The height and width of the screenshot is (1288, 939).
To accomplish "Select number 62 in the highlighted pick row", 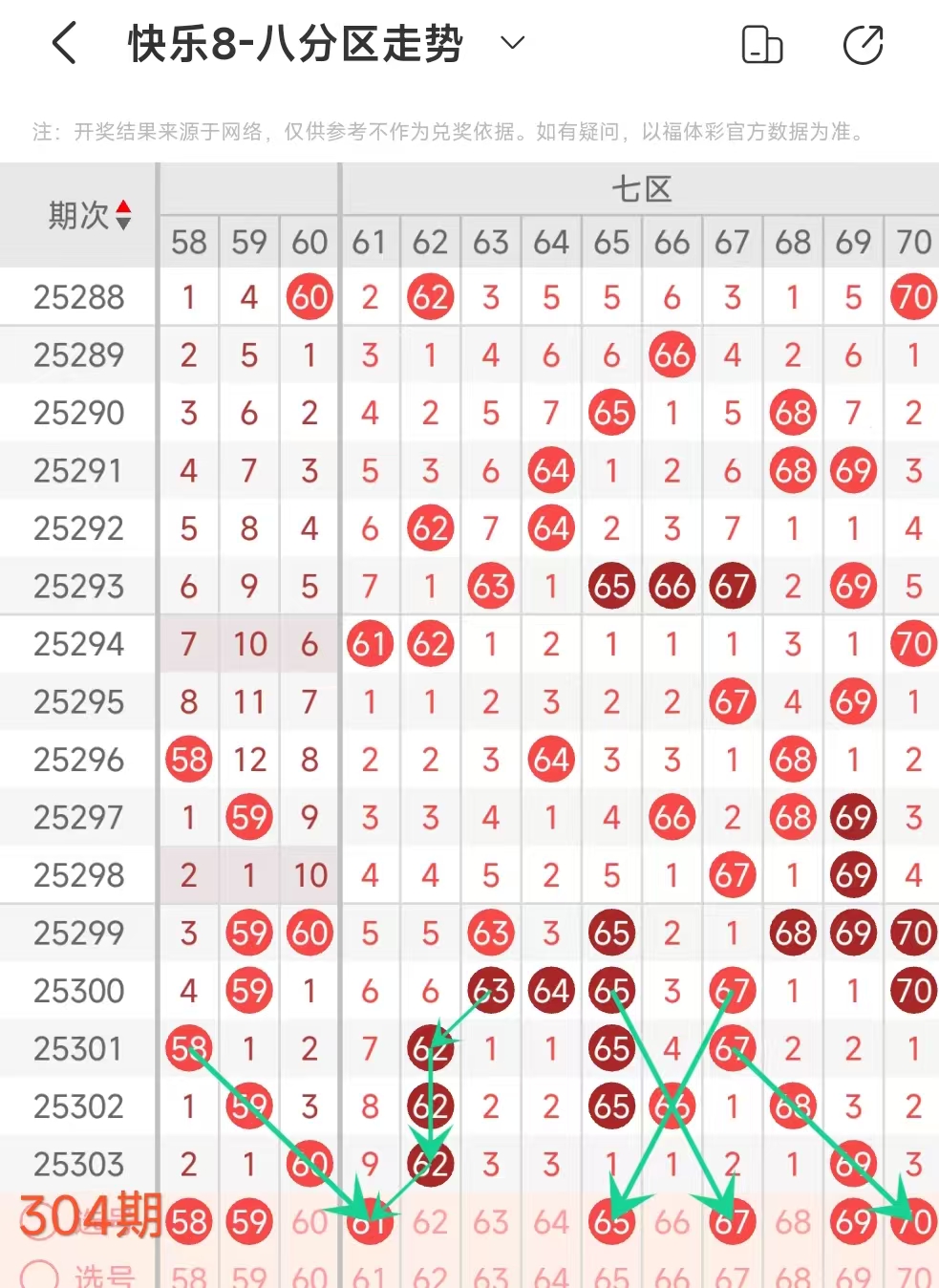I will click(430, 1222).
